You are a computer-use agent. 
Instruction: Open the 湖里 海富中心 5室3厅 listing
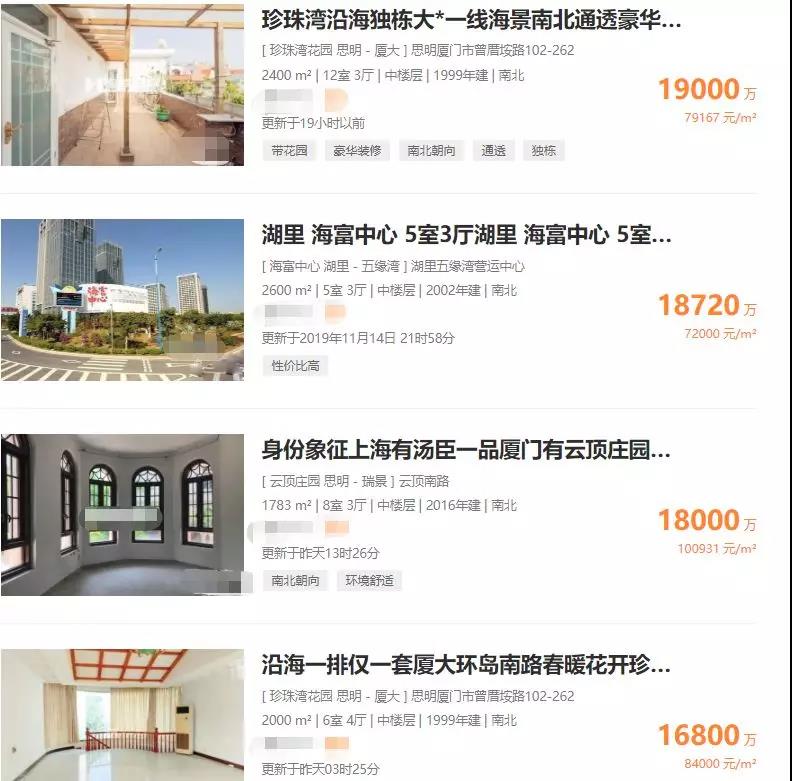coord(466,236)
